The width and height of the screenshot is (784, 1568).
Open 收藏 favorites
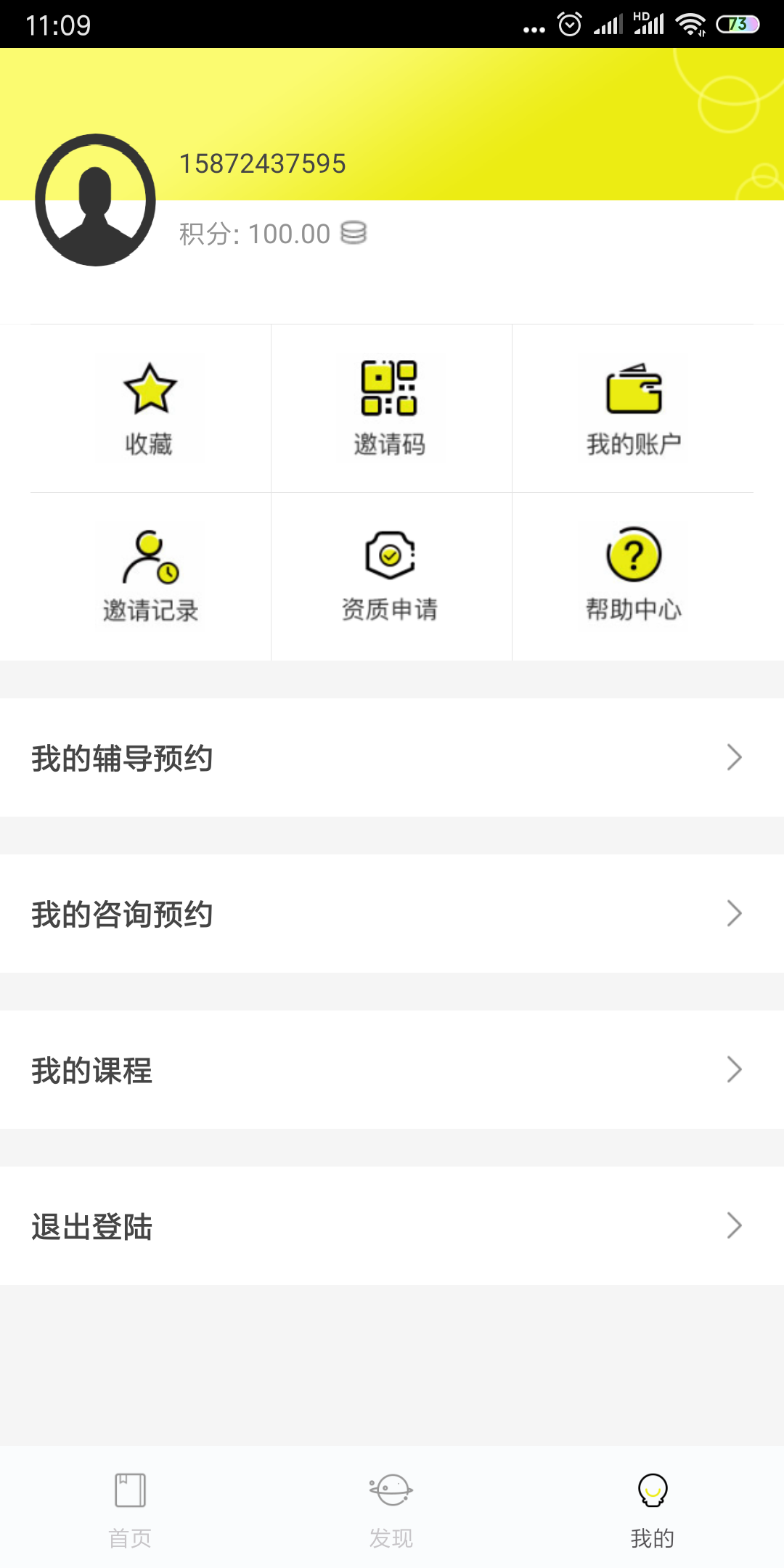(x=150, y=409)
